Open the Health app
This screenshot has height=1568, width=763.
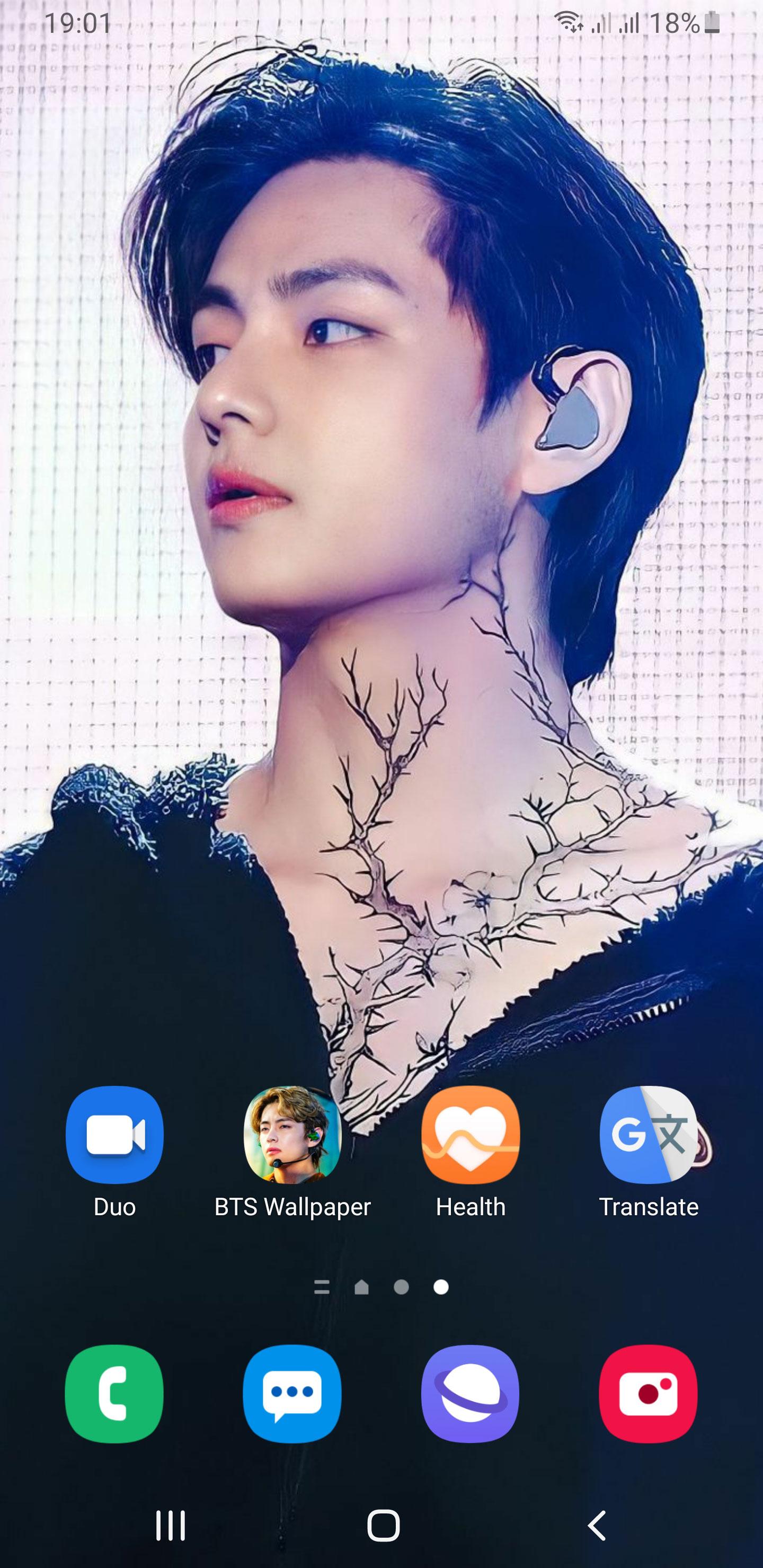tap(470, 1135)
